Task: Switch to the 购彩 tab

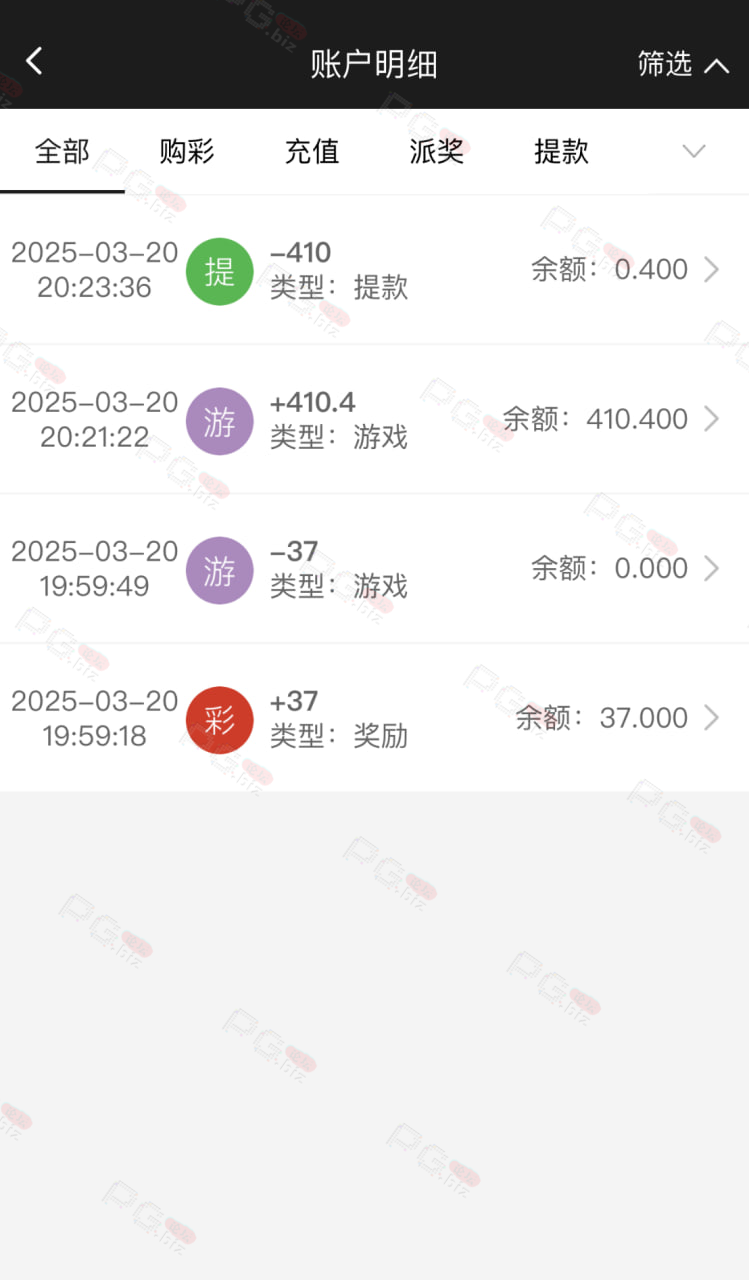Action: point(187,152)
